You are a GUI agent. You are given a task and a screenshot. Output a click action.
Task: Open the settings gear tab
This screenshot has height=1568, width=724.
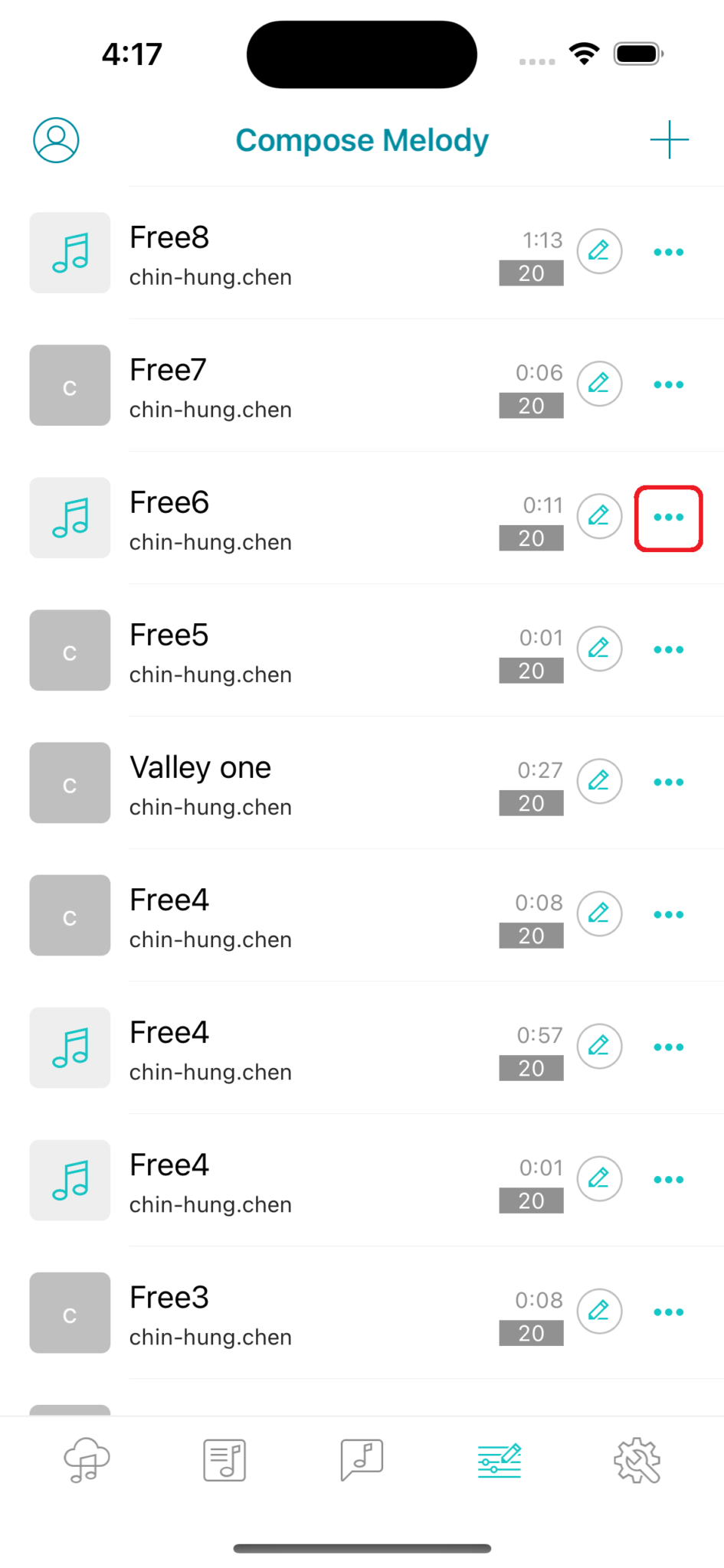click(637, 1461)
